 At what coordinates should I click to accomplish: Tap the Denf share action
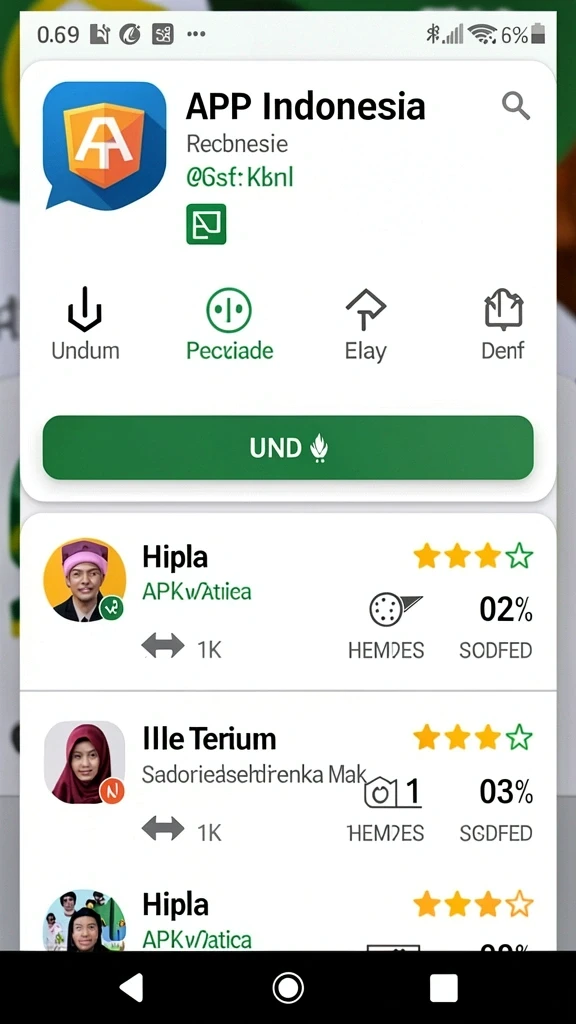pyautogui.click(x=503, y=325)
